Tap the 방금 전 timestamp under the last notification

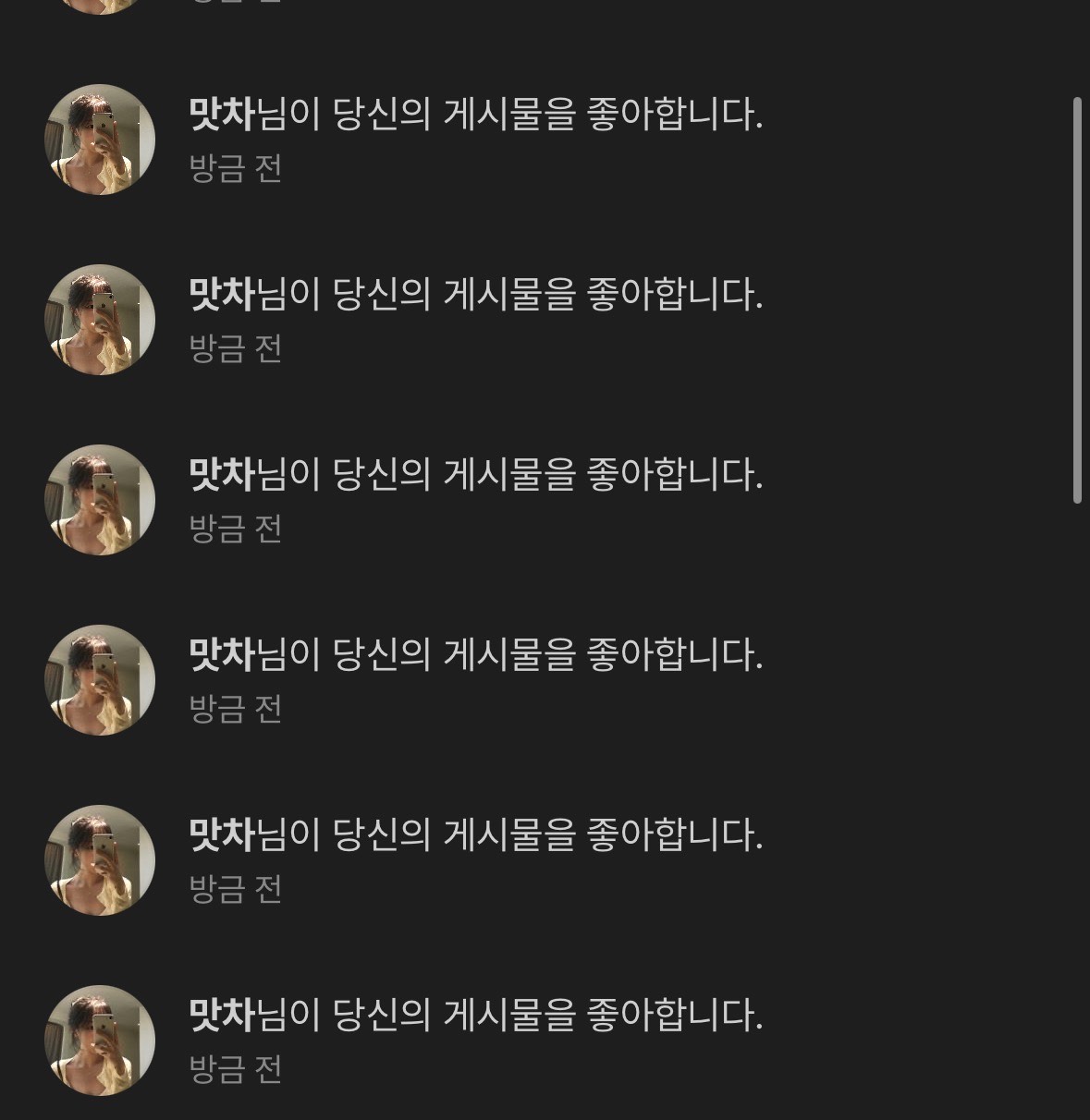(234, 1069)
